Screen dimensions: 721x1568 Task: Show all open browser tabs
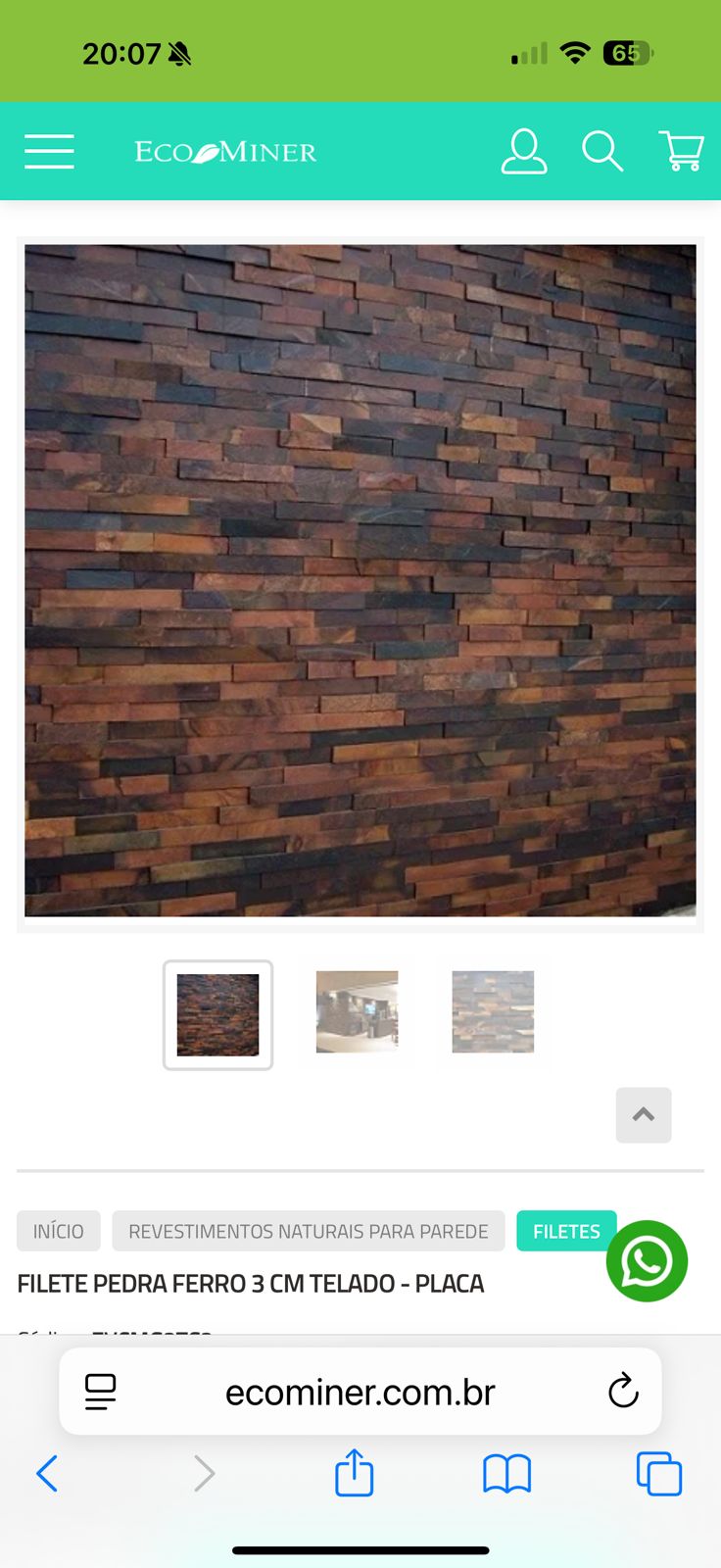click(x=659, y=1473)
